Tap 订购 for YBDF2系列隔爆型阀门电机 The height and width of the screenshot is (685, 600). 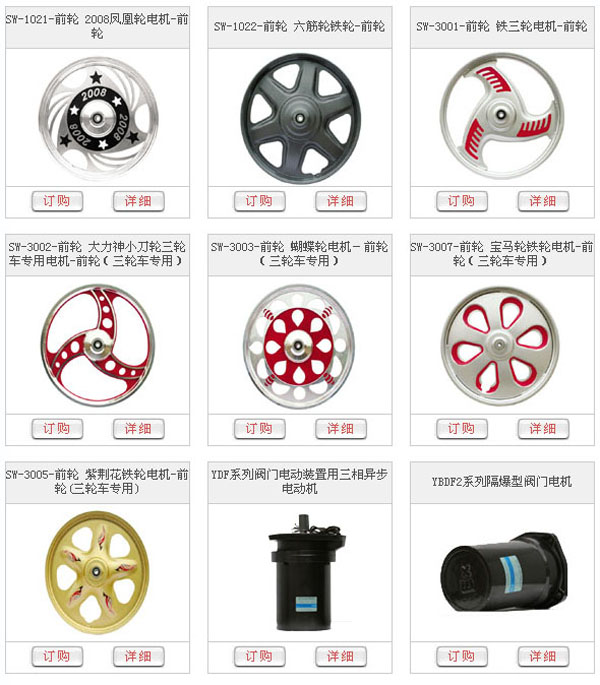tap(462, 657)
